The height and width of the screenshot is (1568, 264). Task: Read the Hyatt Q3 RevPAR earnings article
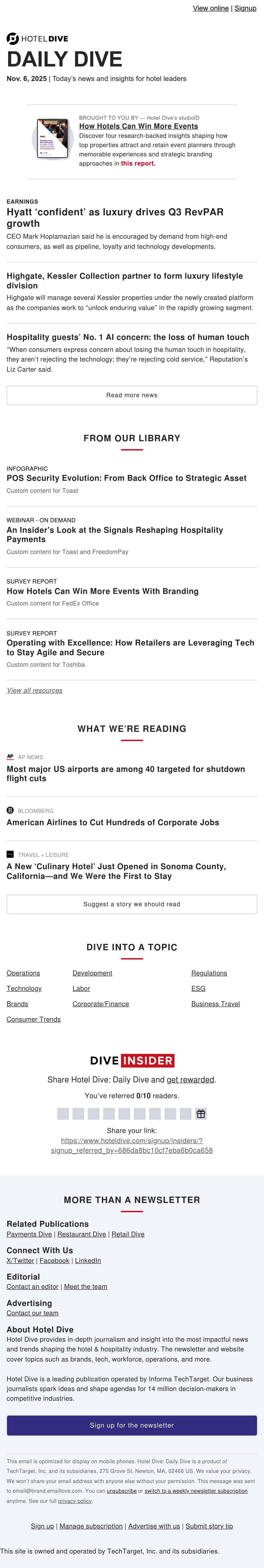click(x=115, y=217)
